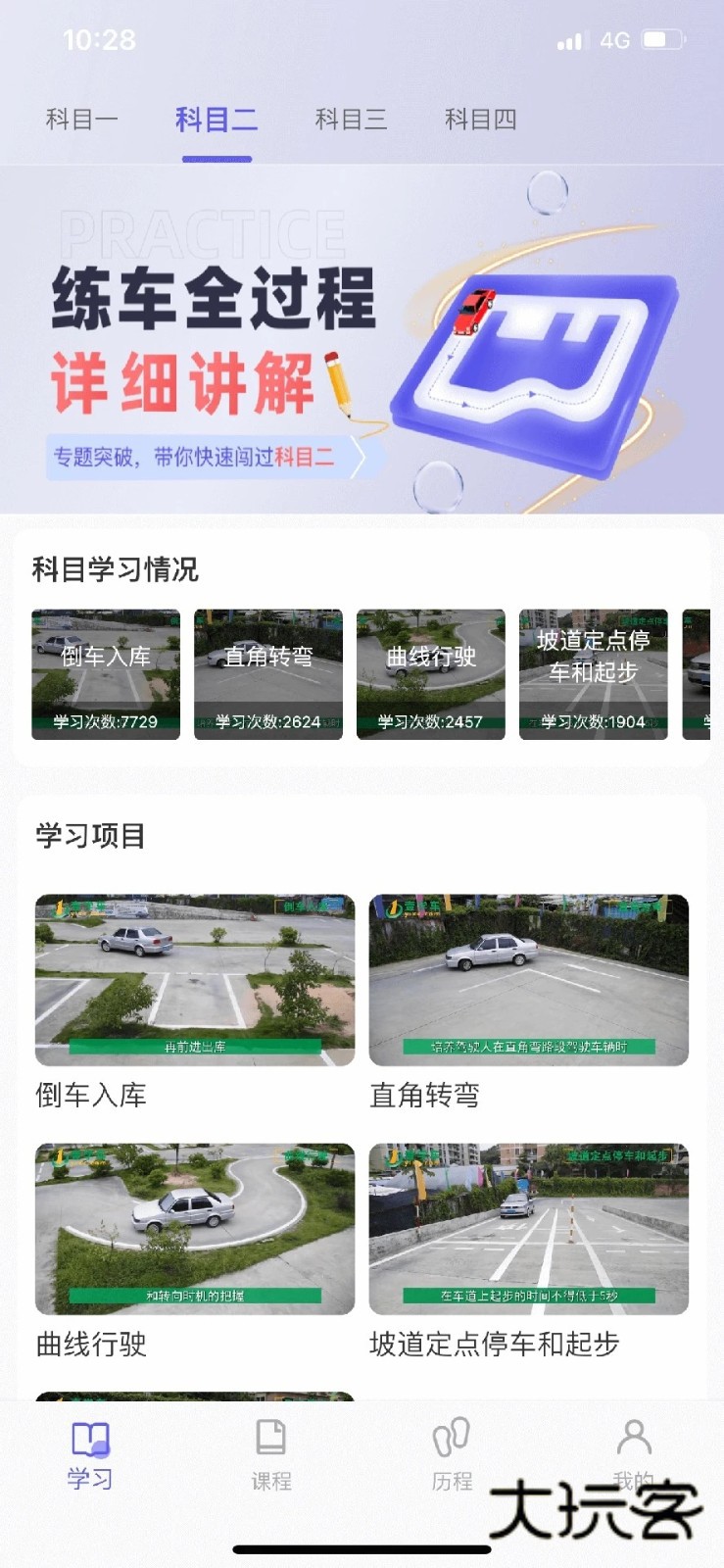Screen dimensions: 724x1568
Task: Switch to the 科目三 tab
Action: coord(353,120)
